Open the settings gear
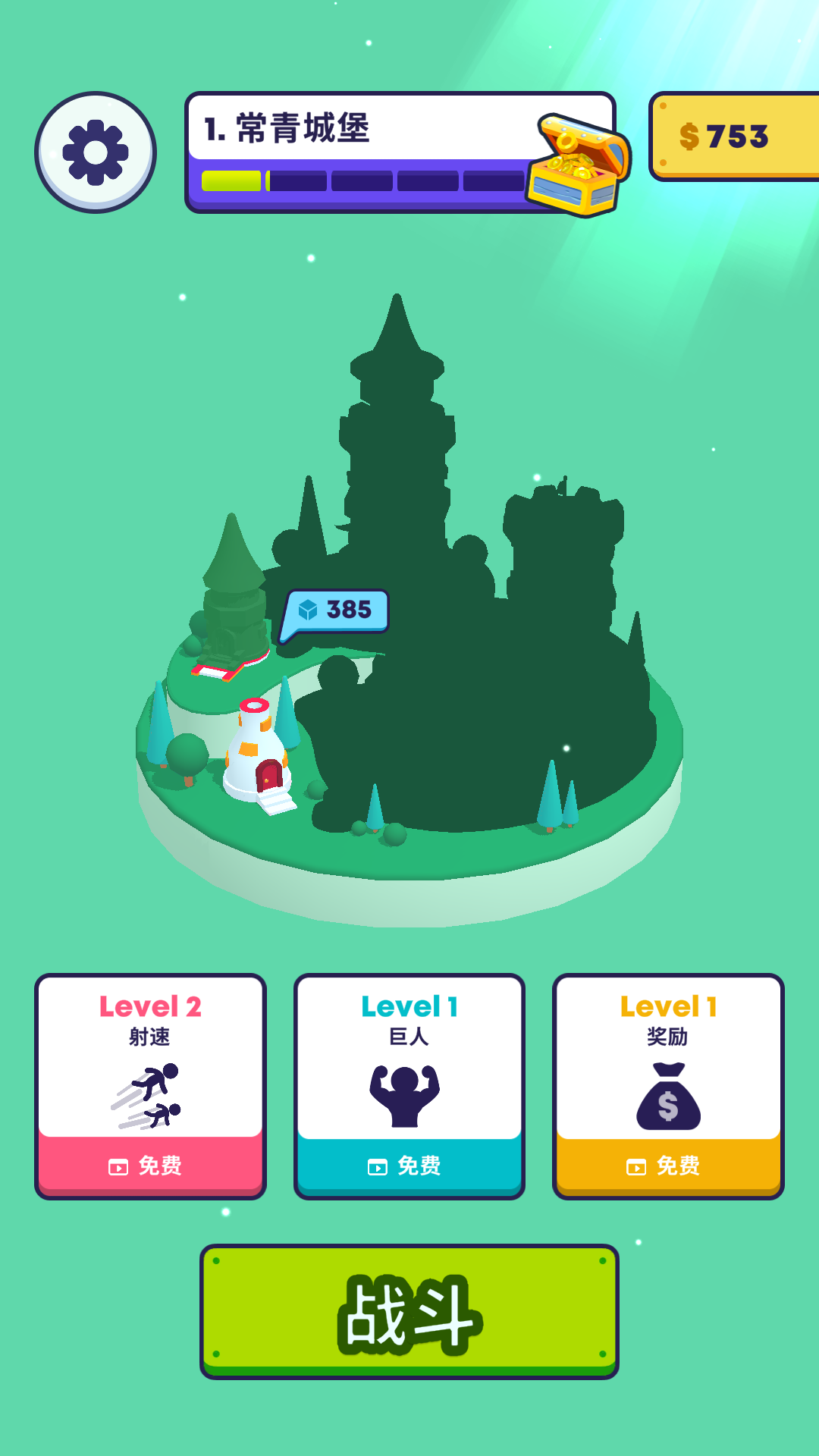Screen dimensions: 819x1456 [x=96, y=152]
